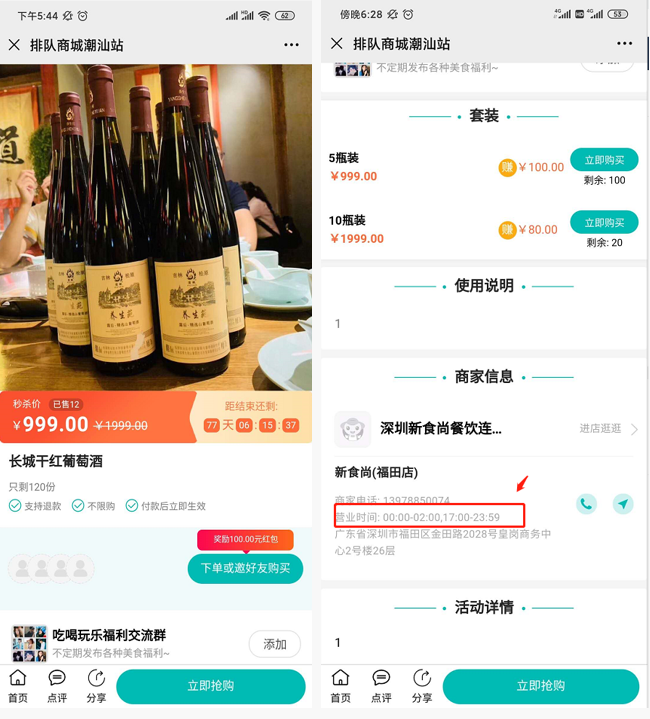Image resolution: width=650 pixels, height=719 pixels.
Task: Add the 吃喝玩乐福利交流群 group
Action: click(274, 644)
